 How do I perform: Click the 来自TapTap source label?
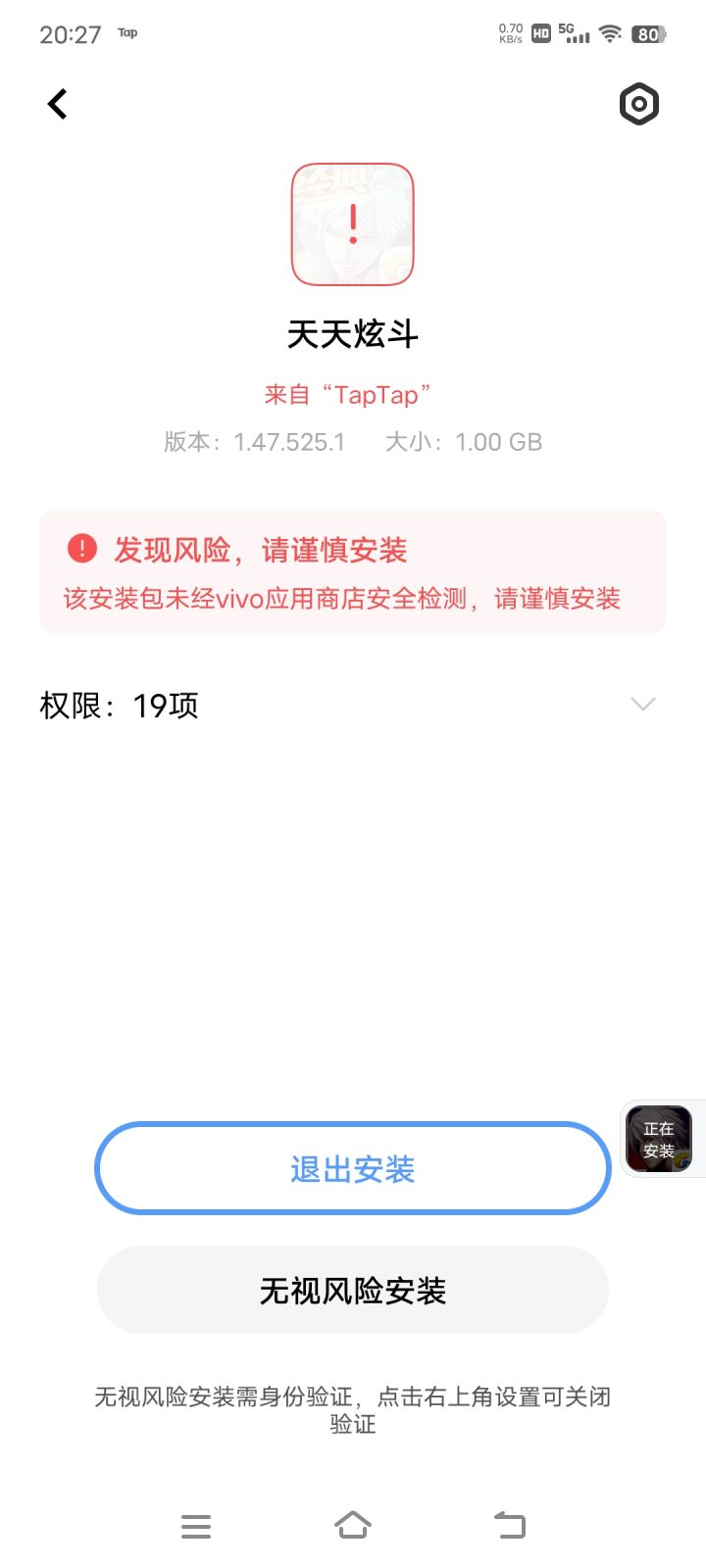click(x=353, y=395)
